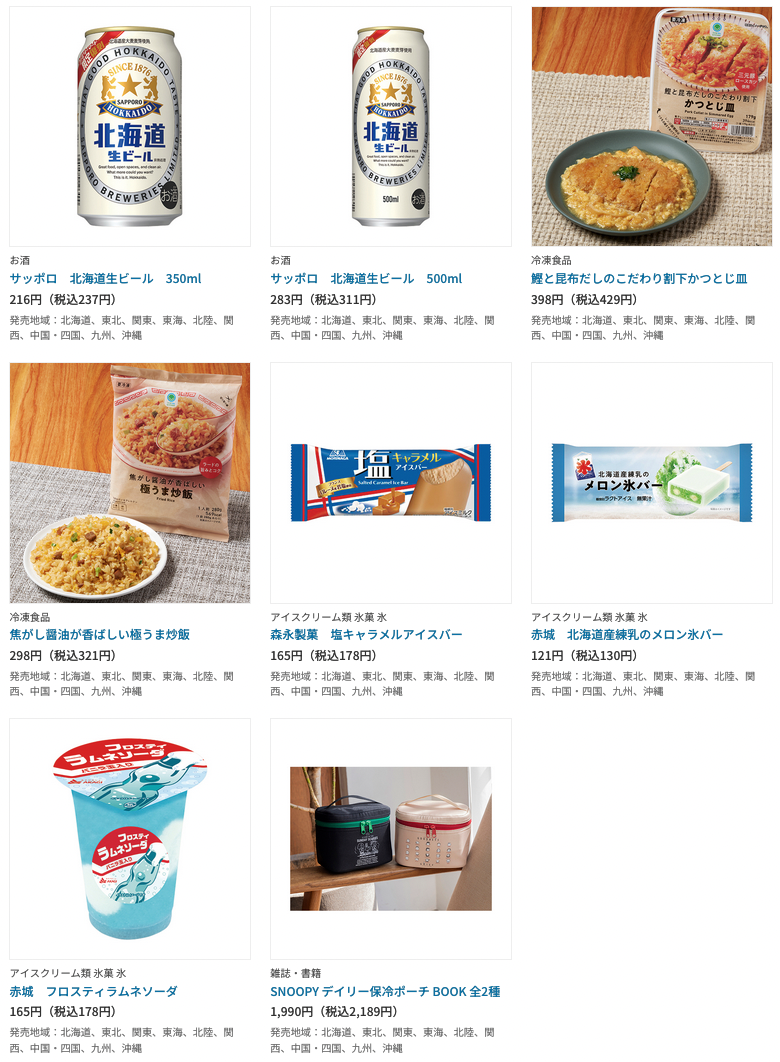Select the 赤城 メロン氷バー product image
The image size is (780, 1062).
652,483
